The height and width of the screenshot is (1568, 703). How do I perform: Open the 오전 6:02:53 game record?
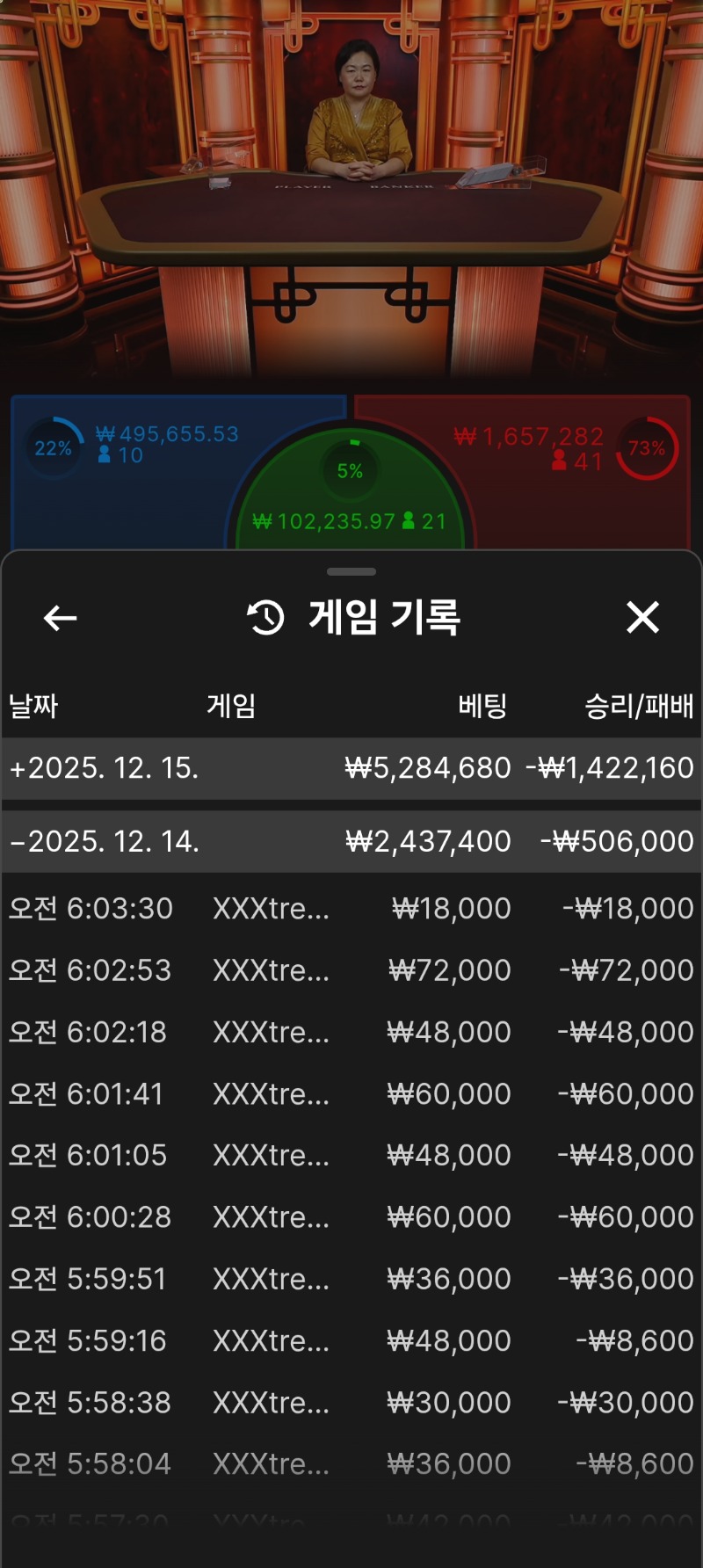351,970
